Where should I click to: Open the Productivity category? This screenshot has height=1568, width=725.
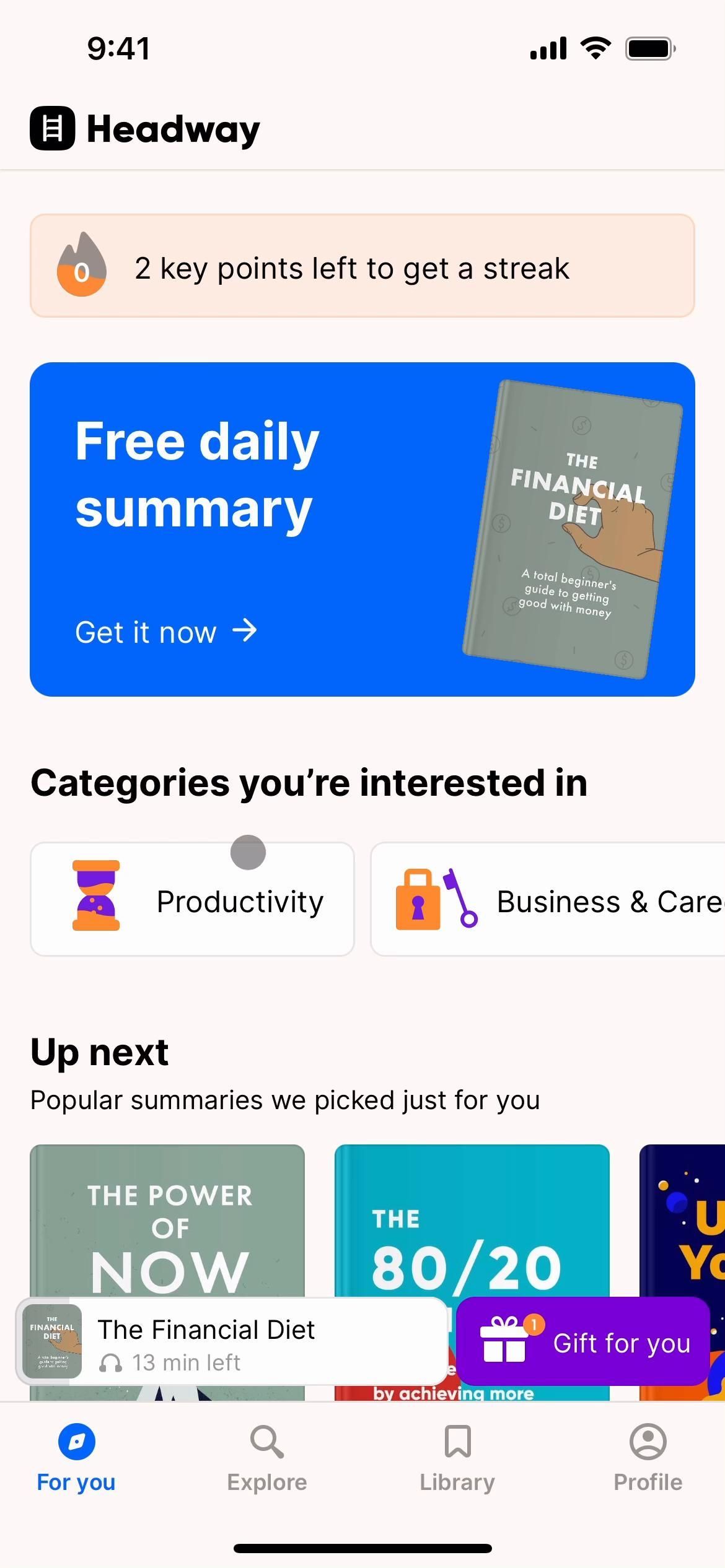tap(192, 900)
